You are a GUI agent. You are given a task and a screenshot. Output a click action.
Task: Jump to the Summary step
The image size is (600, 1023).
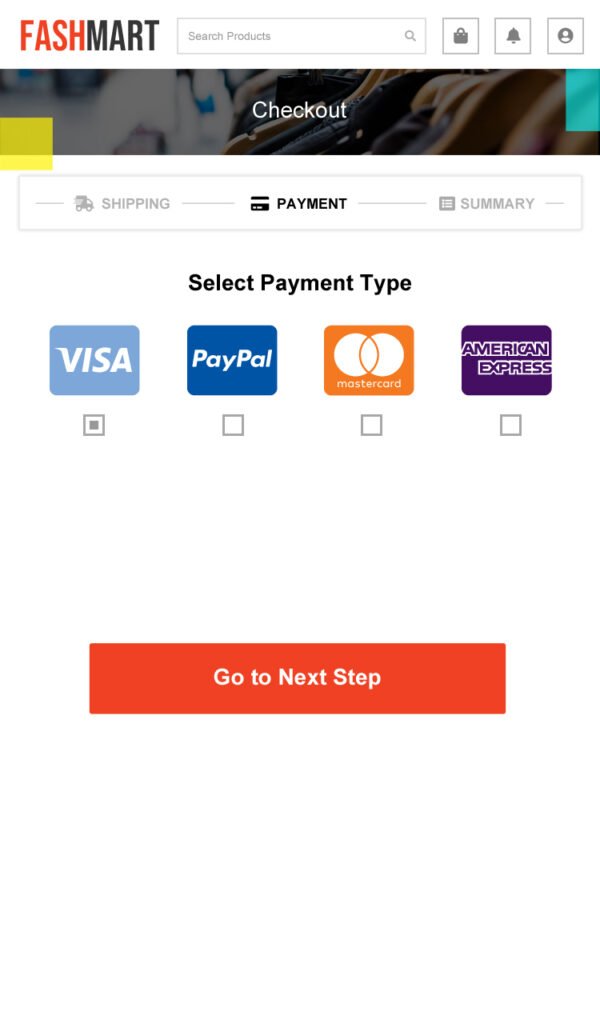(x=487, y=203)
